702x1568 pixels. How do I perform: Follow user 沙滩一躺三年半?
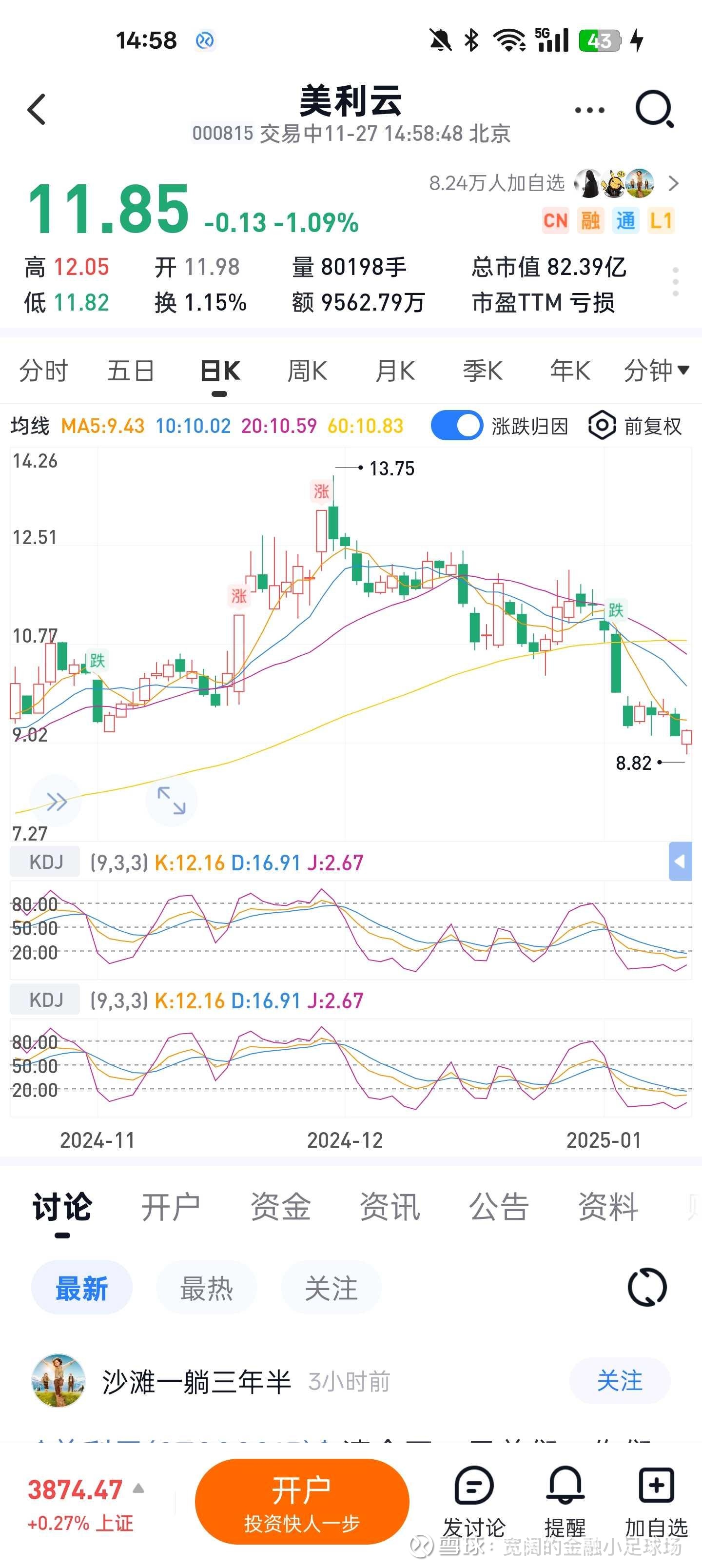click(619, 1381)
